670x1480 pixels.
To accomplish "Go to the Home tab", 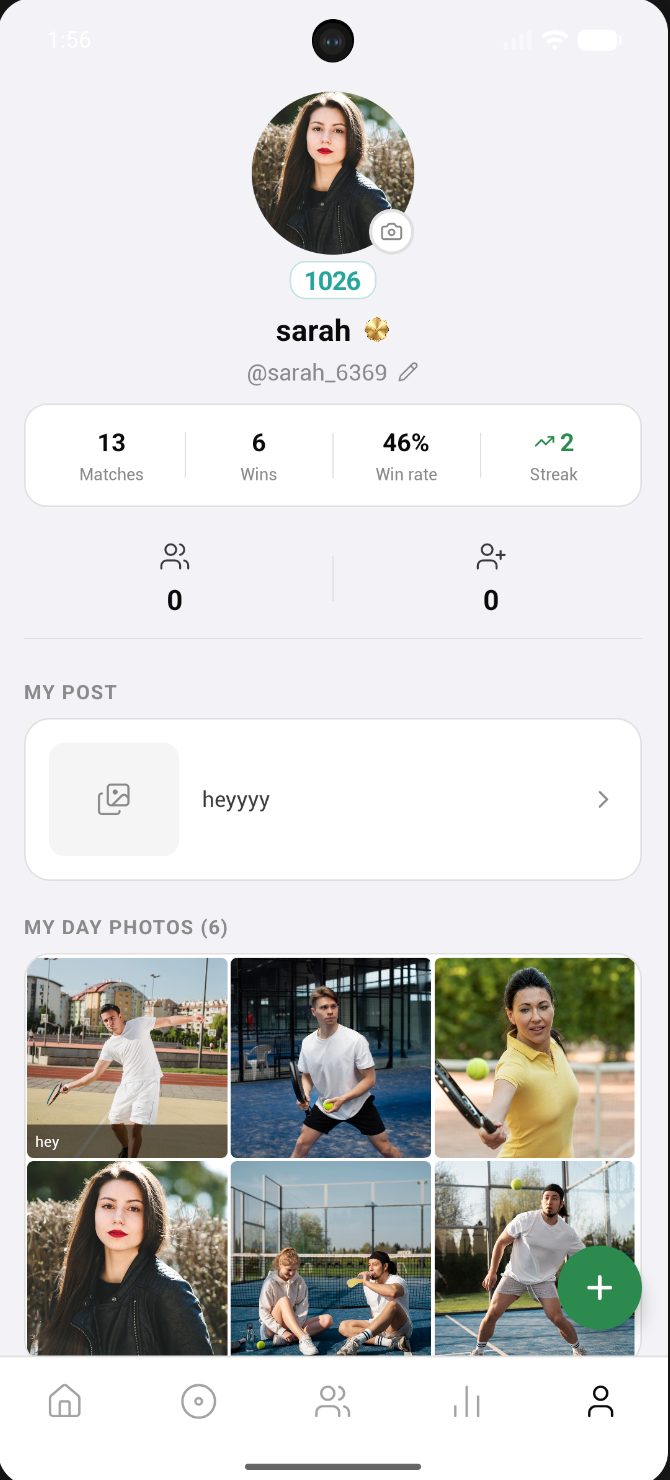I will (x=65, y=1401).
